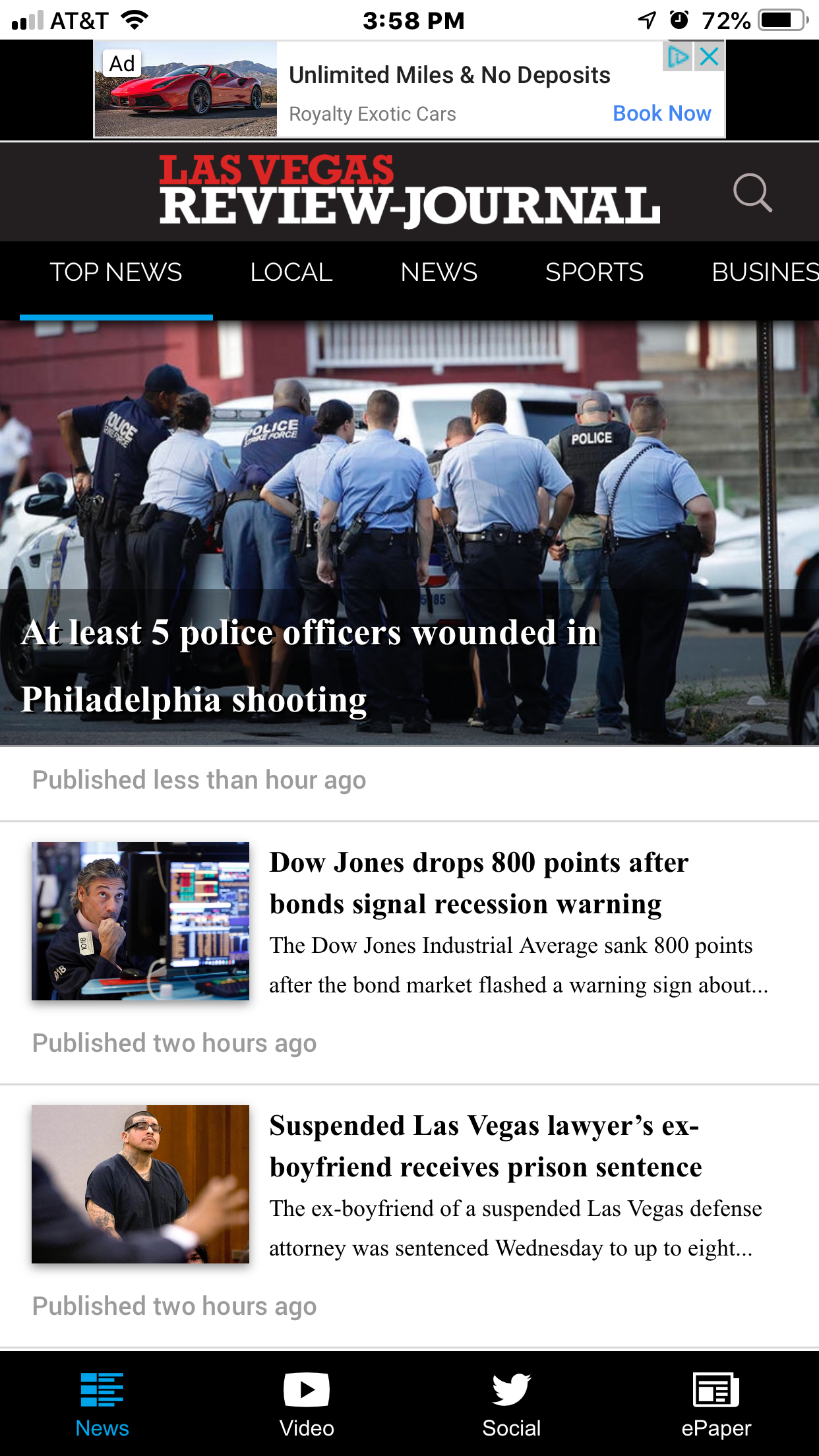Switch to the Local tab
Image resolution: width=819 pixels, height=1456 pixels.
coord(291,272)
